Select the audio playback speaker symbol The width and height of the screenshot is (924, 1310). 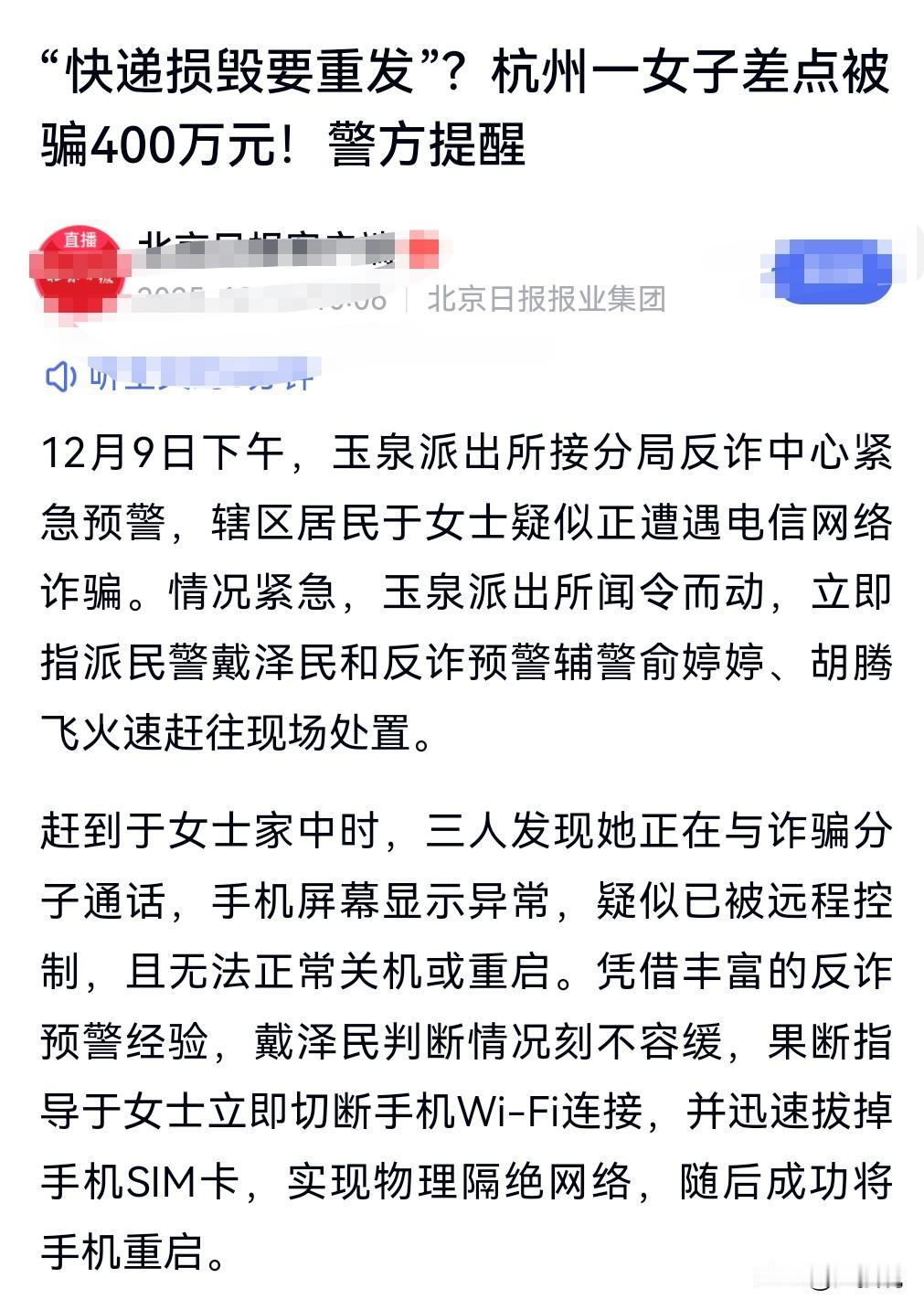tap(59, 375)
